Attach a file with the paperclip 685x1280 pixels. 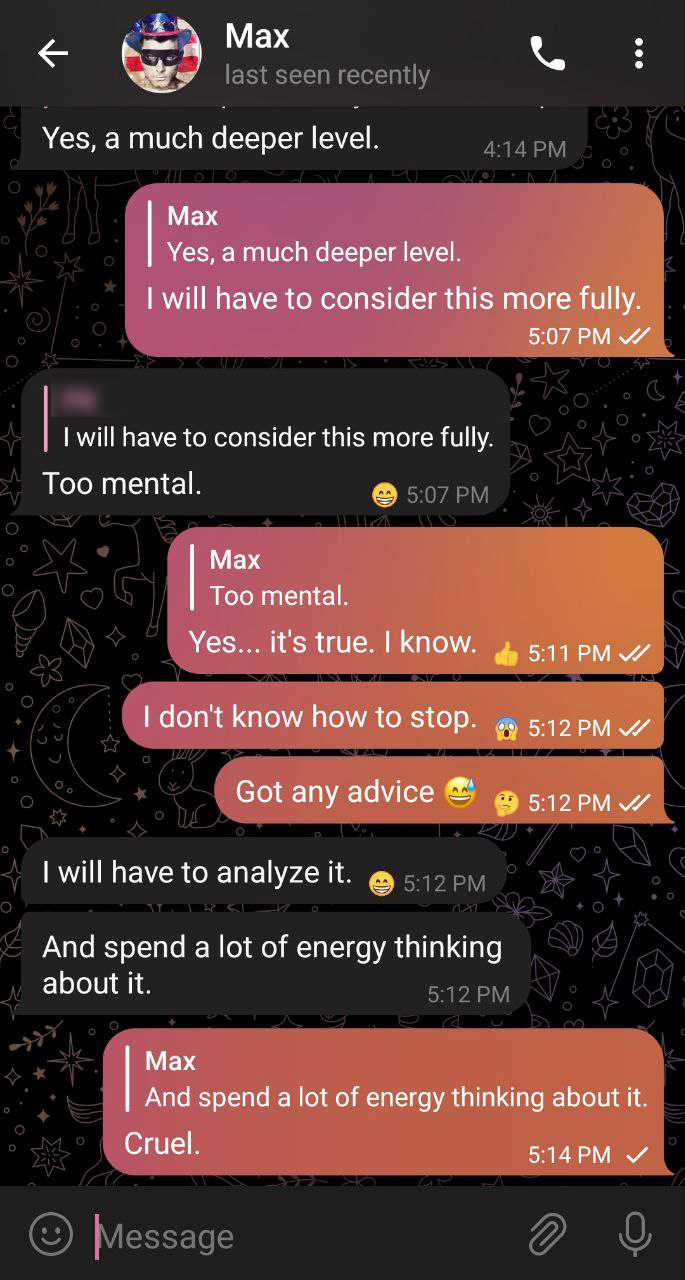[x=547, y=1234]
